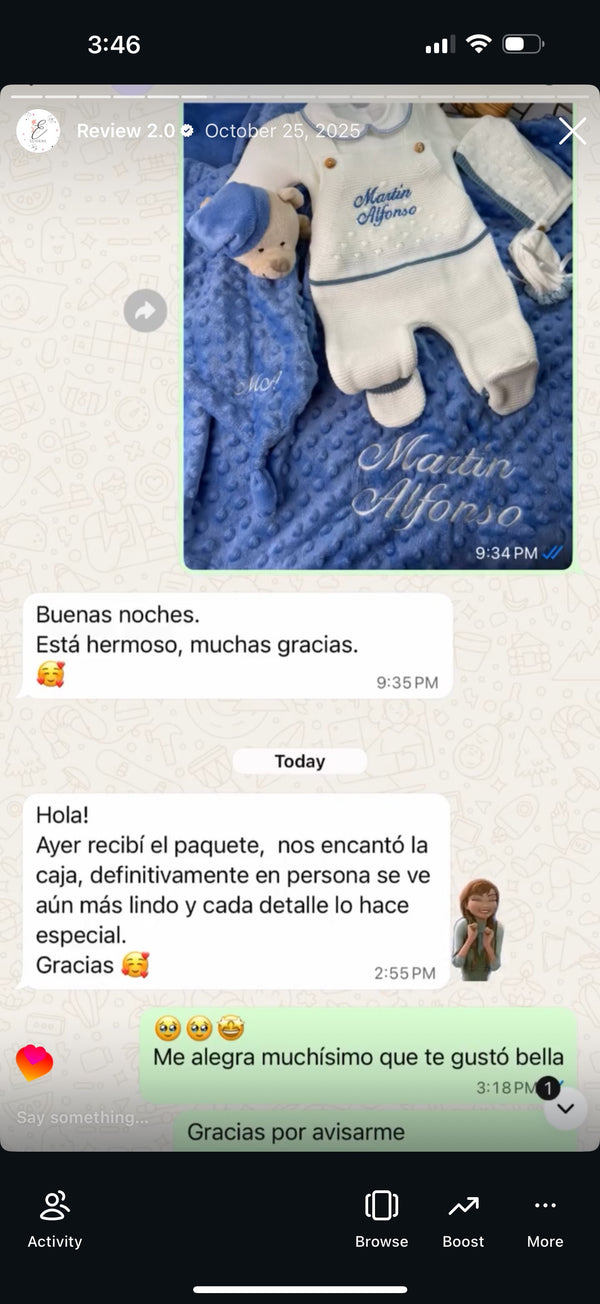Tap the heart reaction icon
This screenshot has width=600, height=1304.
35,1062
